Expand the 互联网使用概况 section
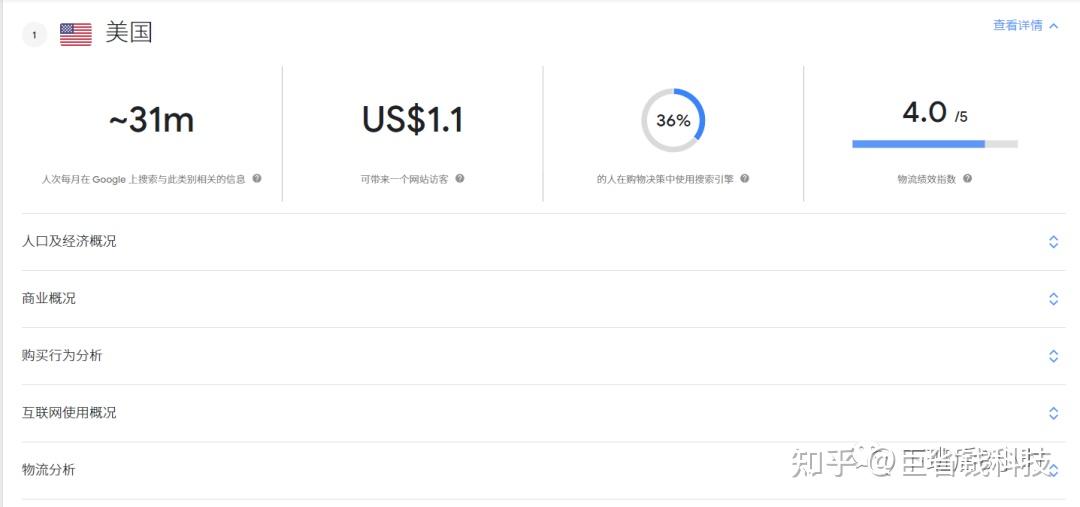 (1053, 413)
